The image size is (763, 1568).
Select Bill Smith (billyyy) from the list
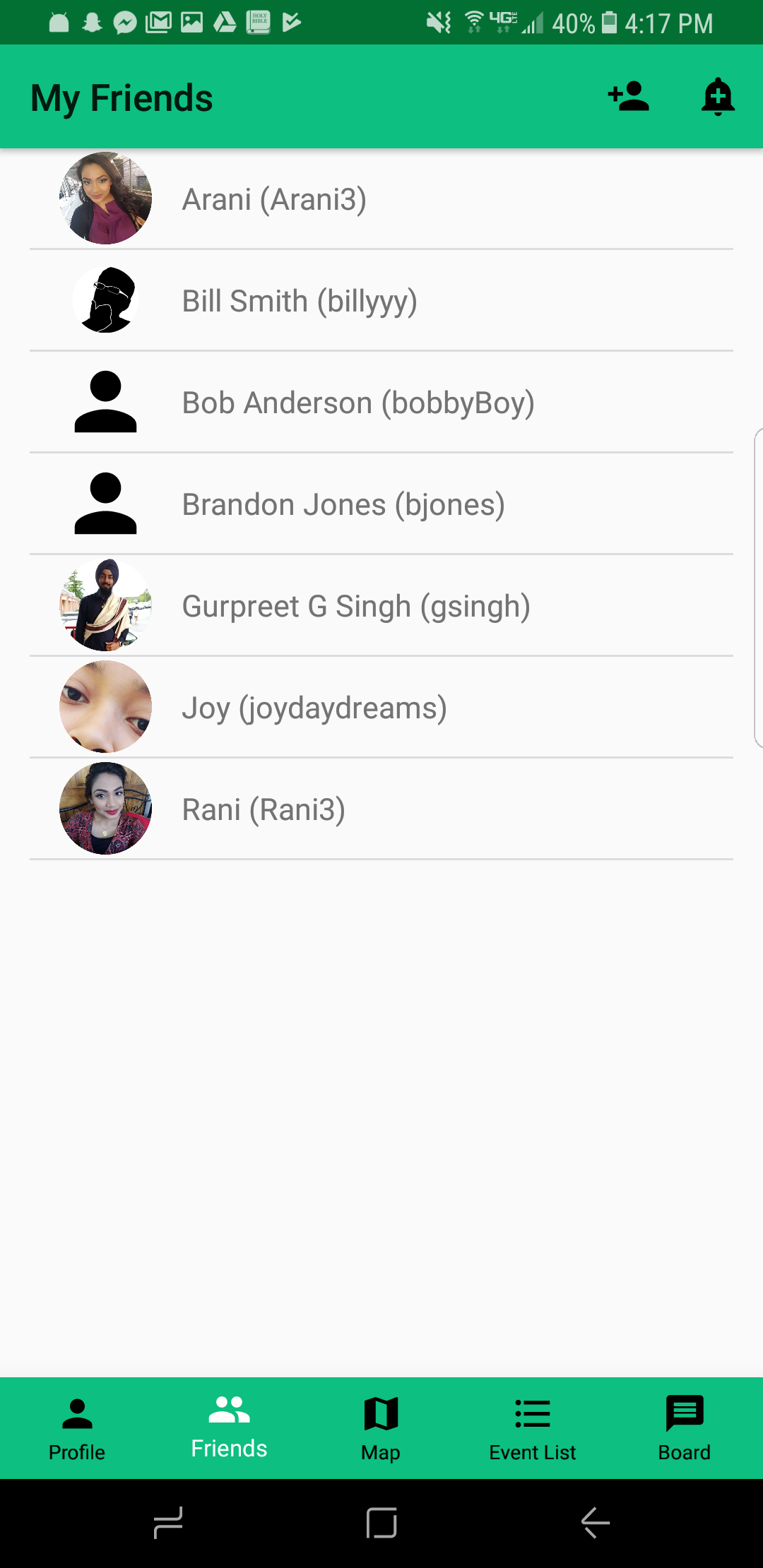click(381, 301)
